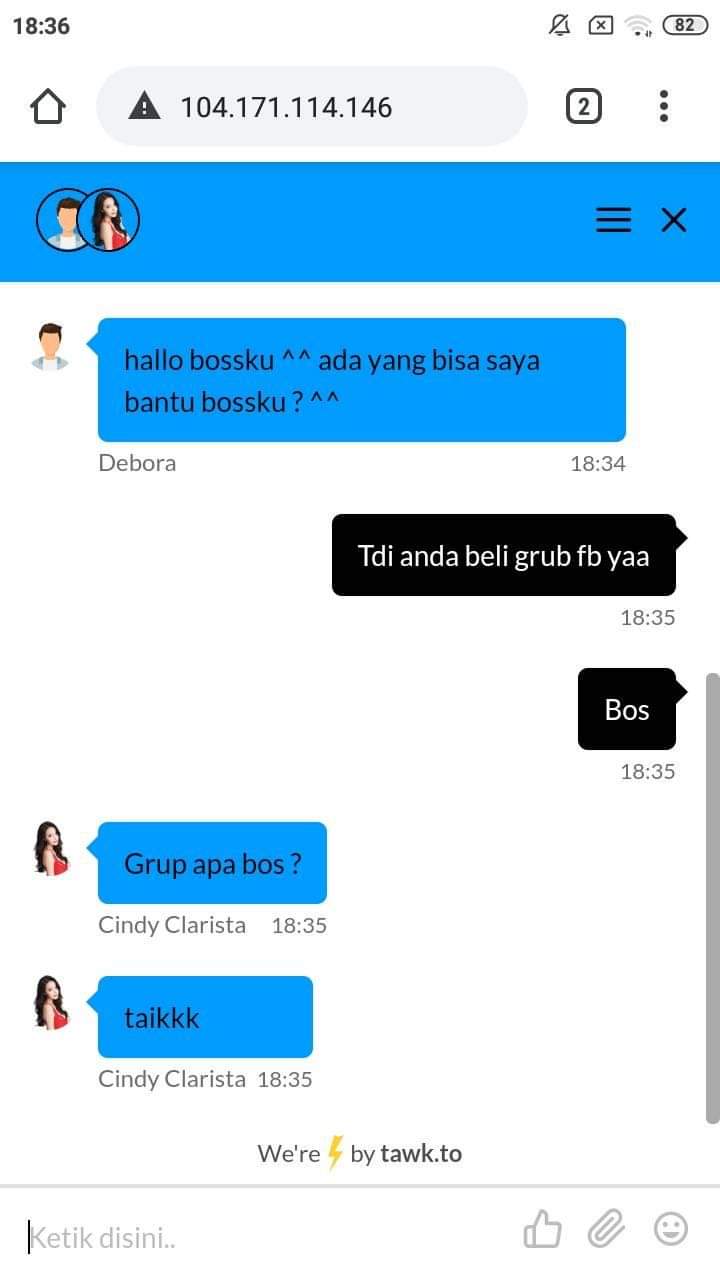This screenshot has height=1280, width=720.
Task: Send a thumbs-up rating
Action: click(x=542, y=1229)
